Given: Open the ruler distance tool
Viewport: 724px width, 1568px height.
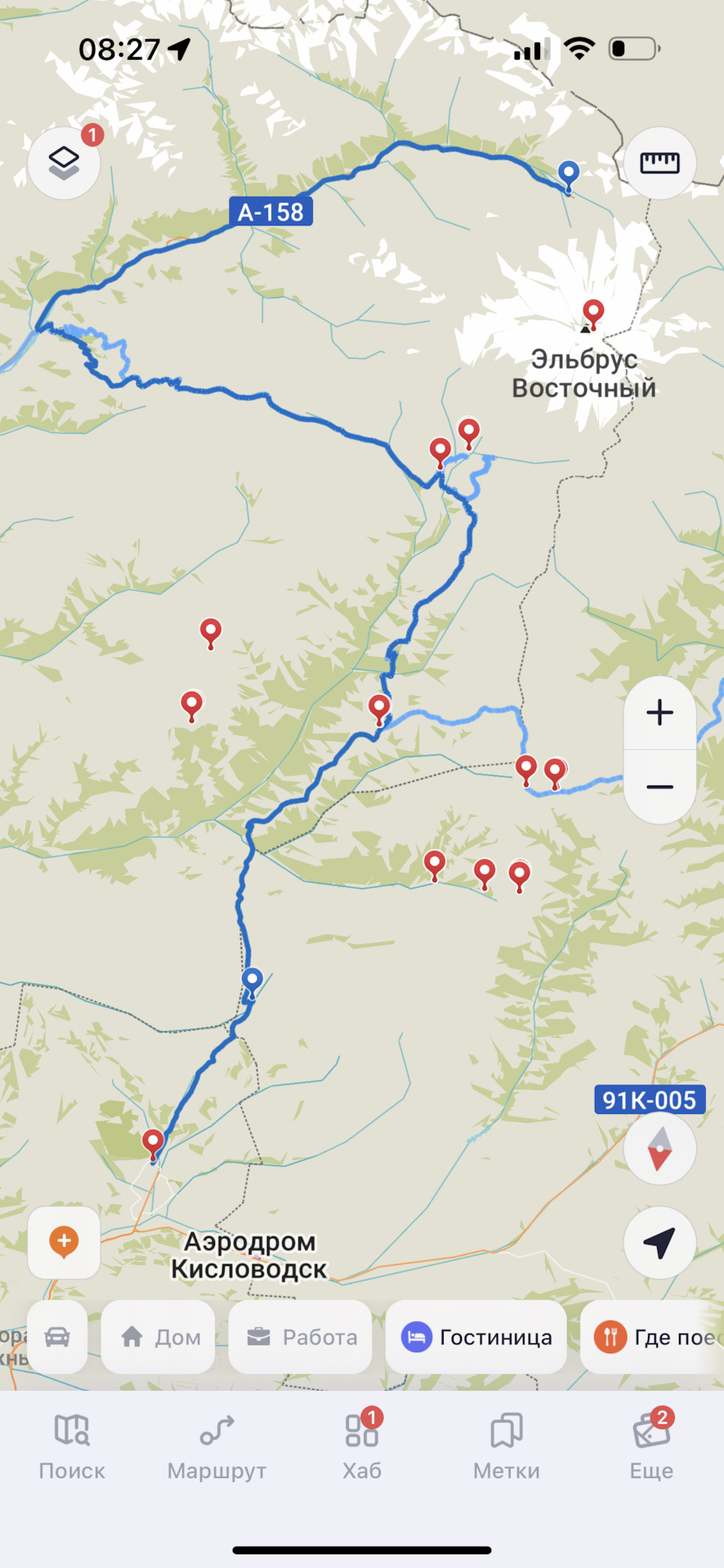Looking at the screenshot, I should coord(659,163).
